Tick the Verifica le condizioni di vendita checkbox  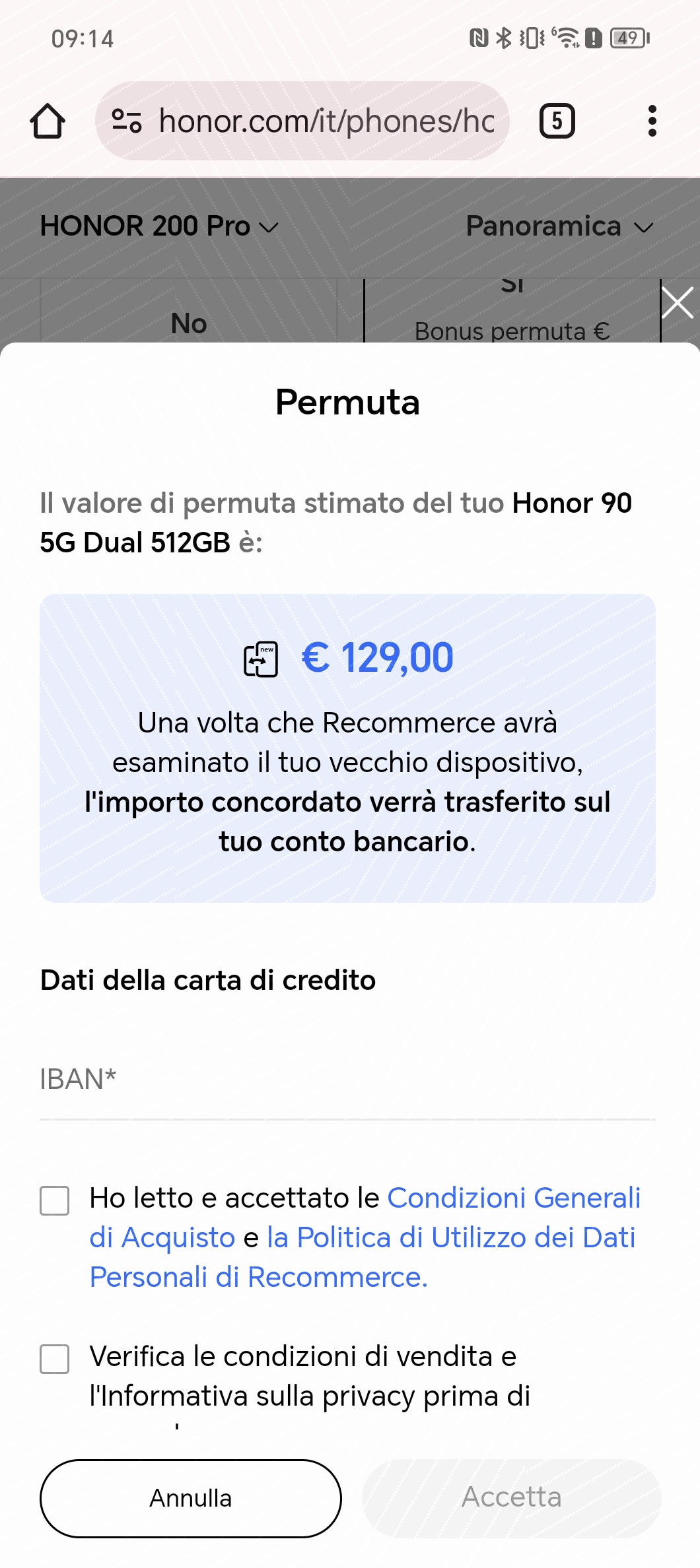point(54,1359)
